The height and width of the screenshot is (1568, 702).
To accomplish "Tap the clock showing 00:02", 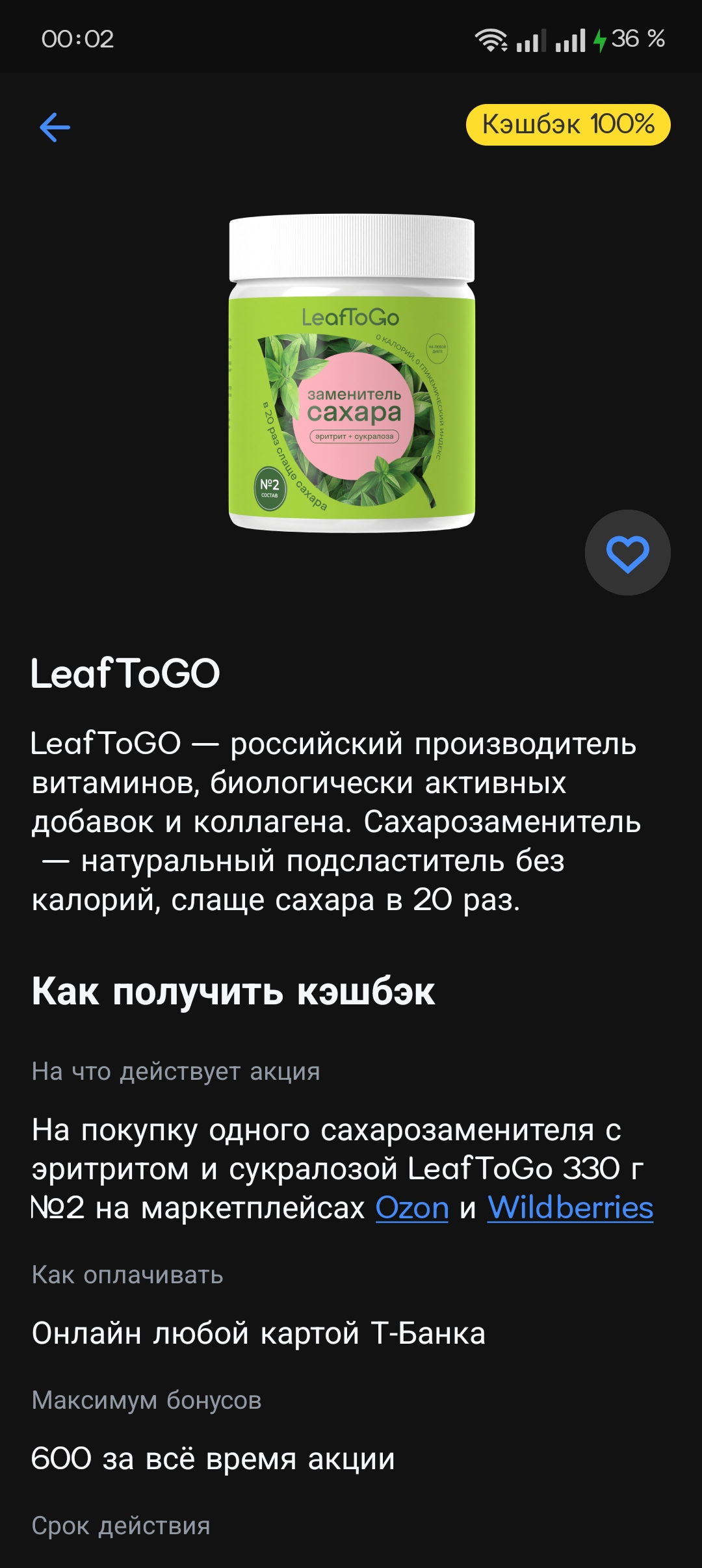I will tap(78, 40).
